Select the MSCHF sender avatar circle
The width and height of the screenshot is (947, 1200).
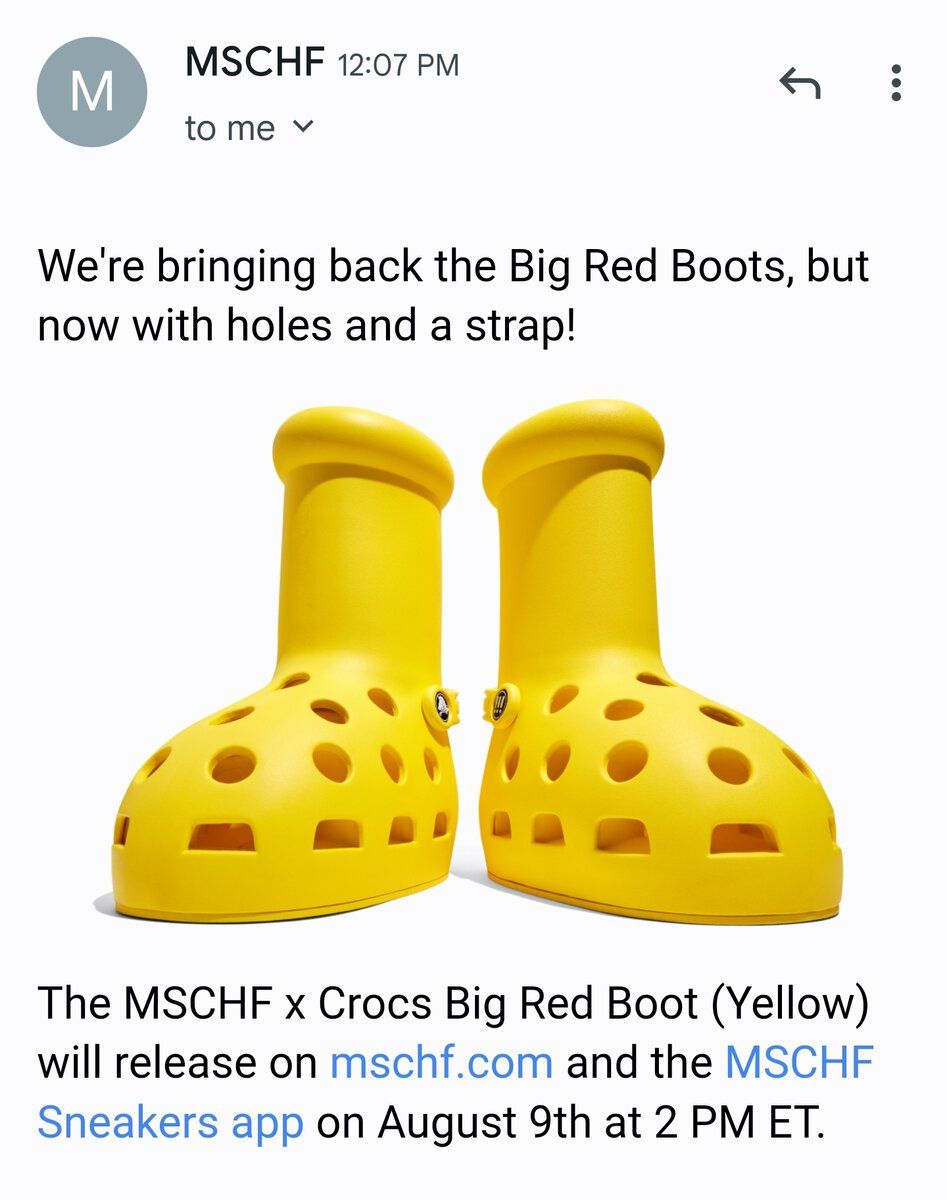93,87
